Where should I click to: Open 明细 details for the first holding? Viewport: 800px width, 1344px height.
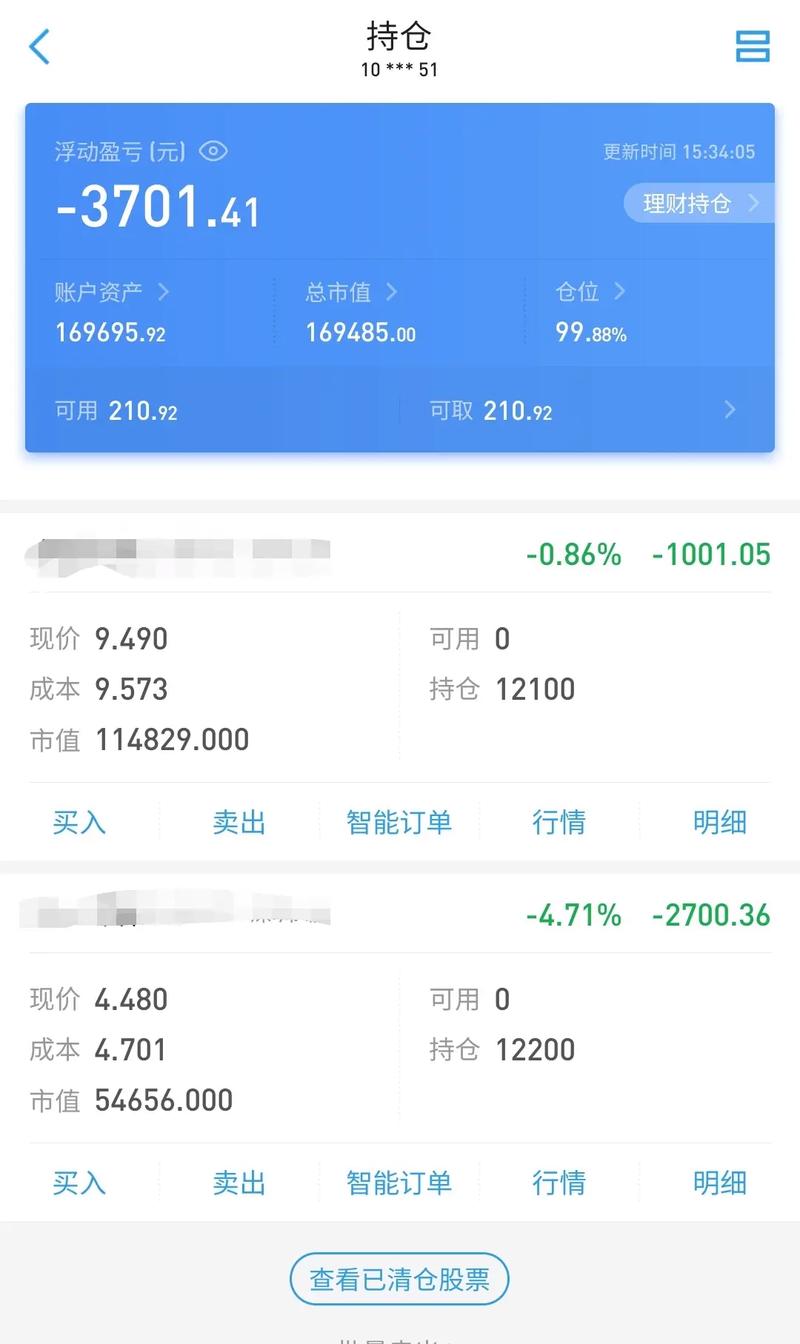click(x=719, y=822)
